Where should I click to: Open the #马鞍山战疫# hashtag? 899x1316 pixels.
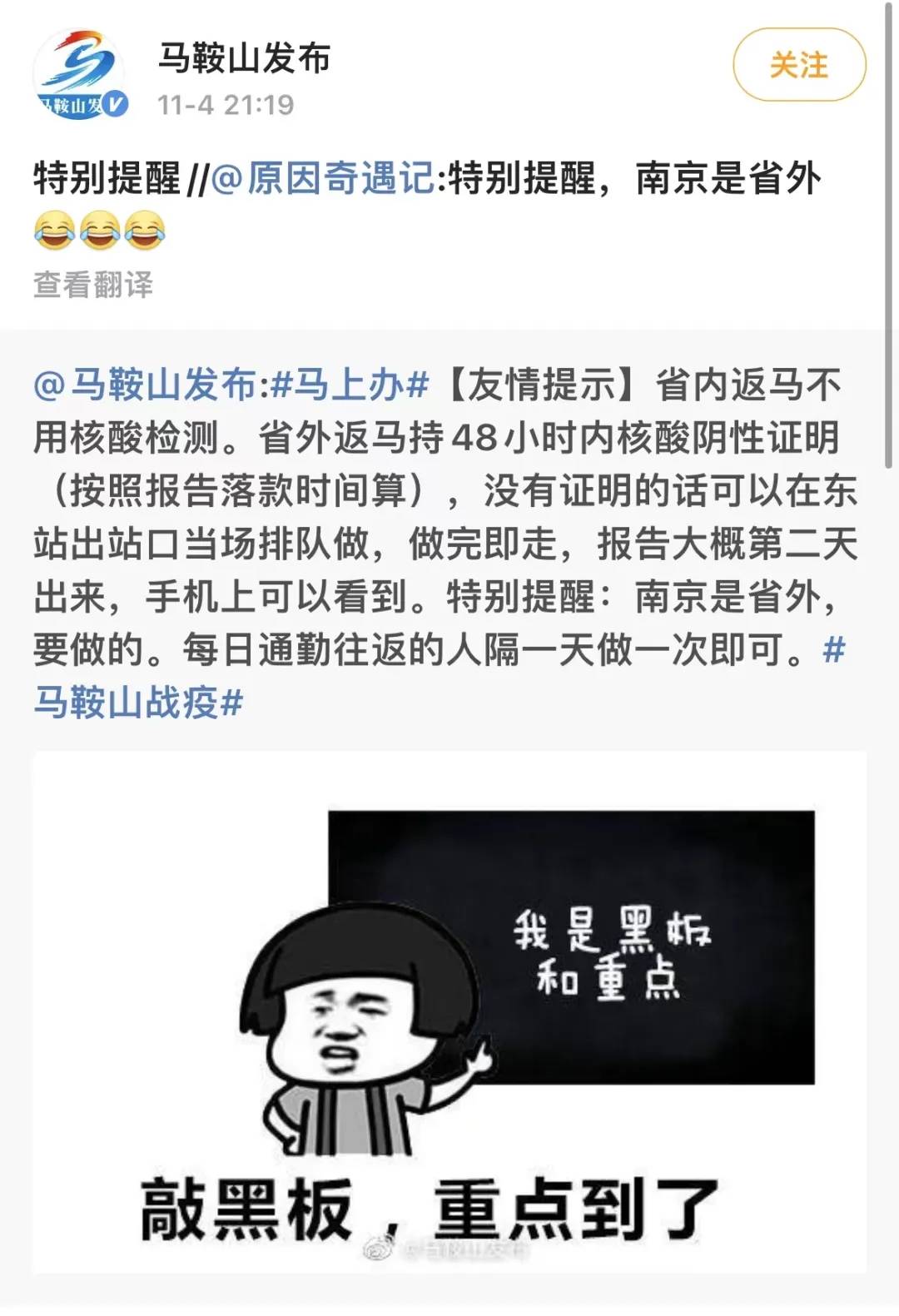[x=138, y=703]
